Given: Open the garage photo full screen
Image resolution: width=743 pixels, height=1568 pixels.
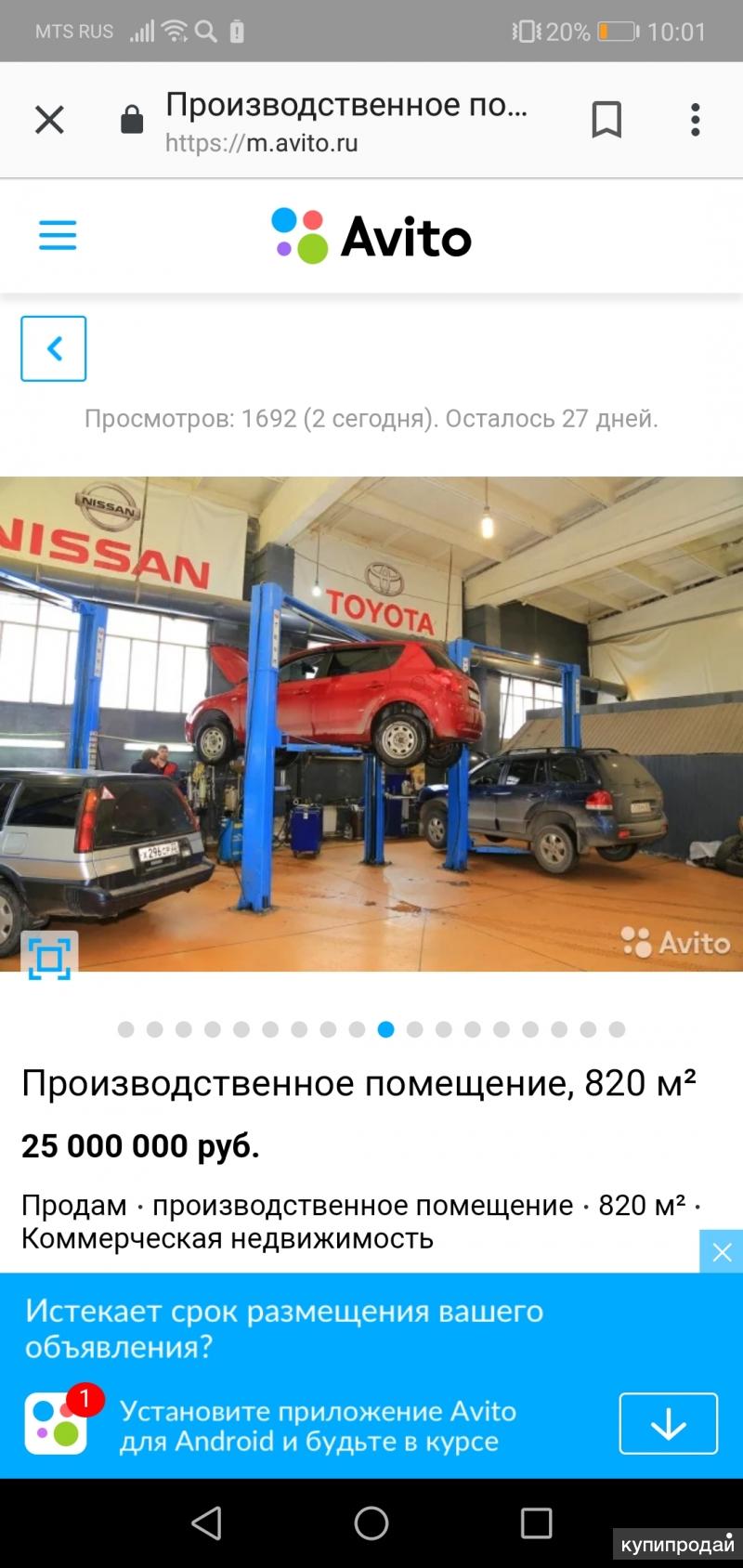Looking at the screenshot, I should pyautogui.click(x=371, y=725).
